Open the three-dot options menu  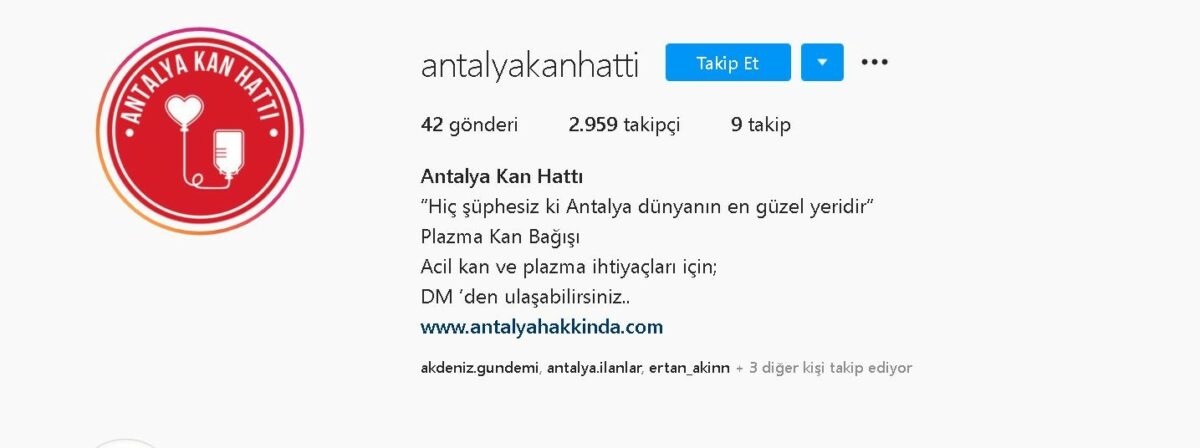pos(874,63)
